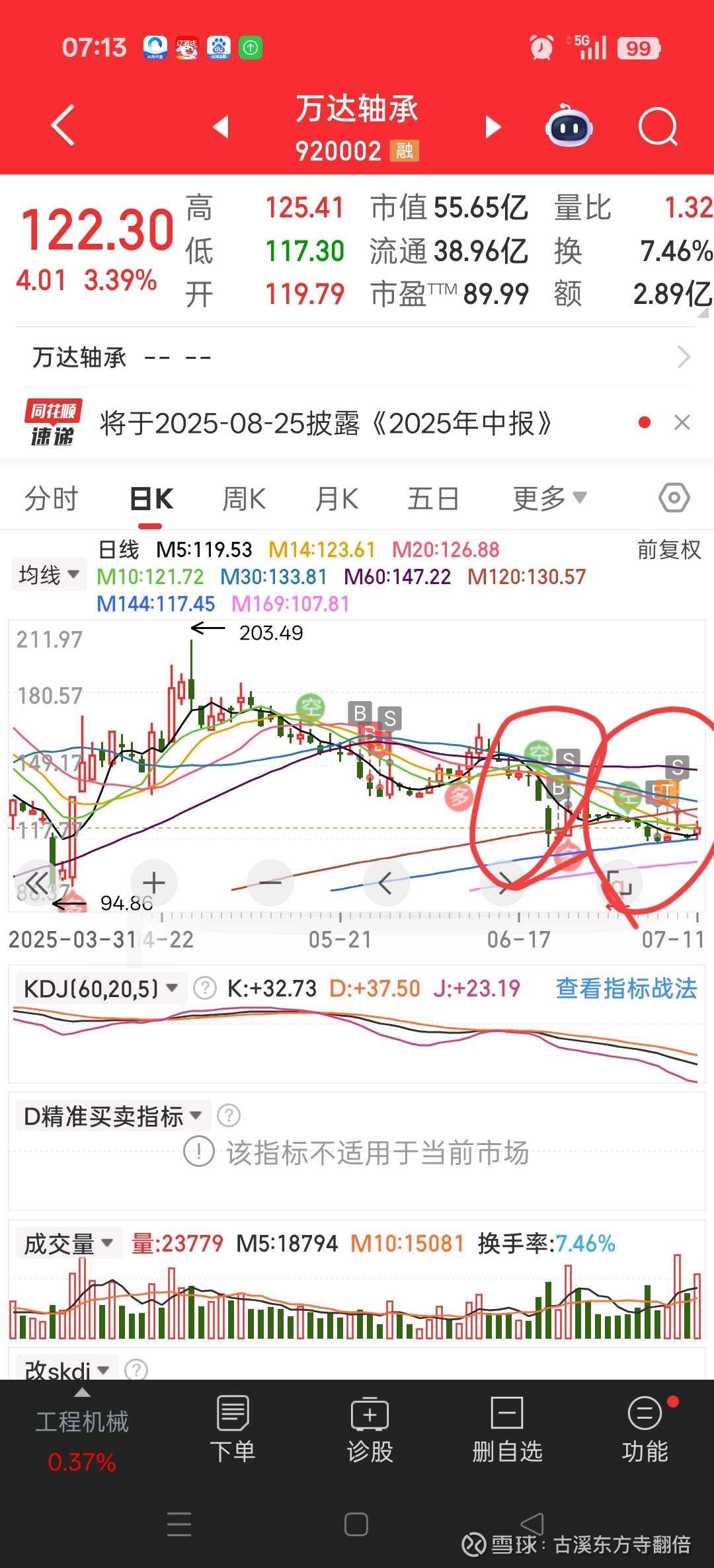Expand the 更多 chart options dropdown
This screenshot has height=1568, width=714.
pos(550,499)
